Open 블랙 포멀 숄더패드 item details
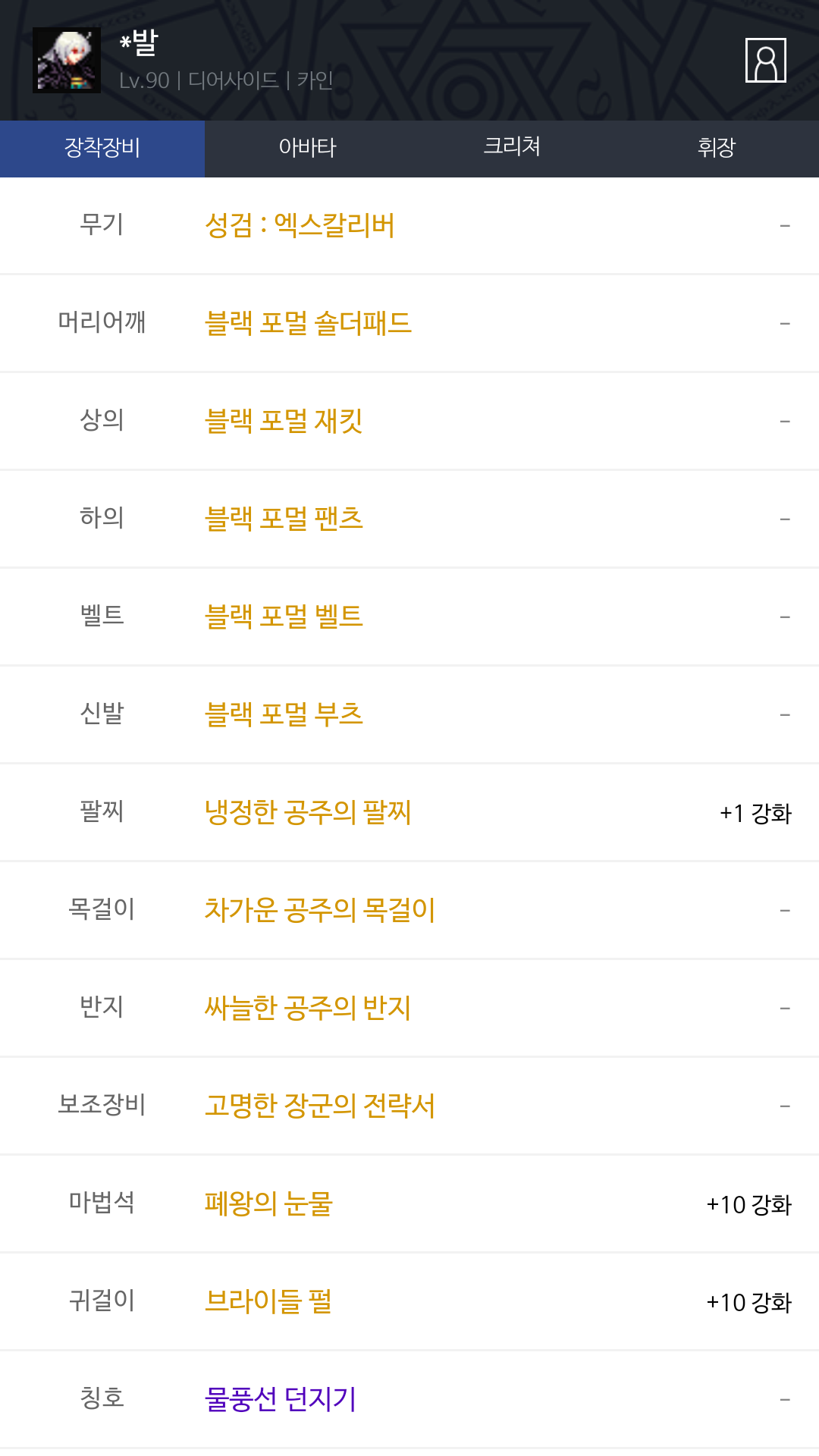This screenshot has width=819, height=1456. [409, 324]
